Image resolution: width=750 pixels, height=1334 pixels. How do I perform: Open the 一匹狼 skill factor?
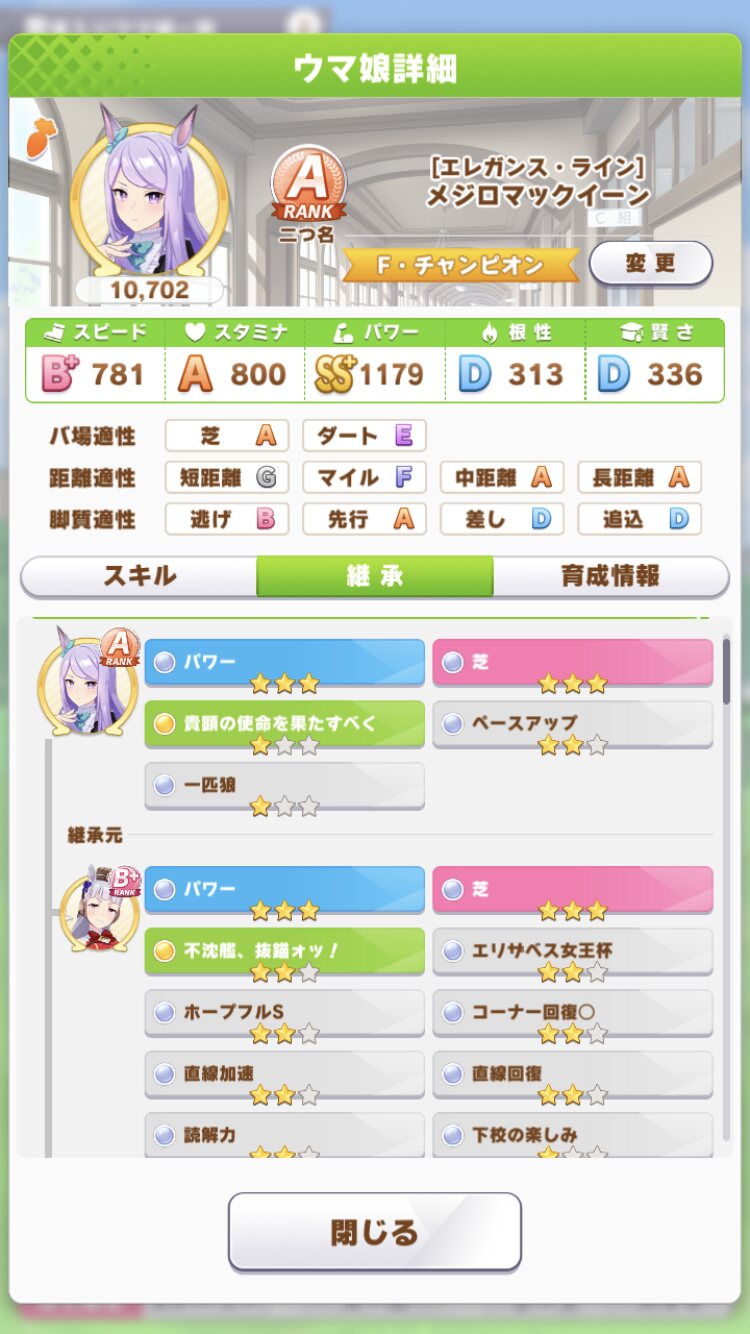coord(285,786)
